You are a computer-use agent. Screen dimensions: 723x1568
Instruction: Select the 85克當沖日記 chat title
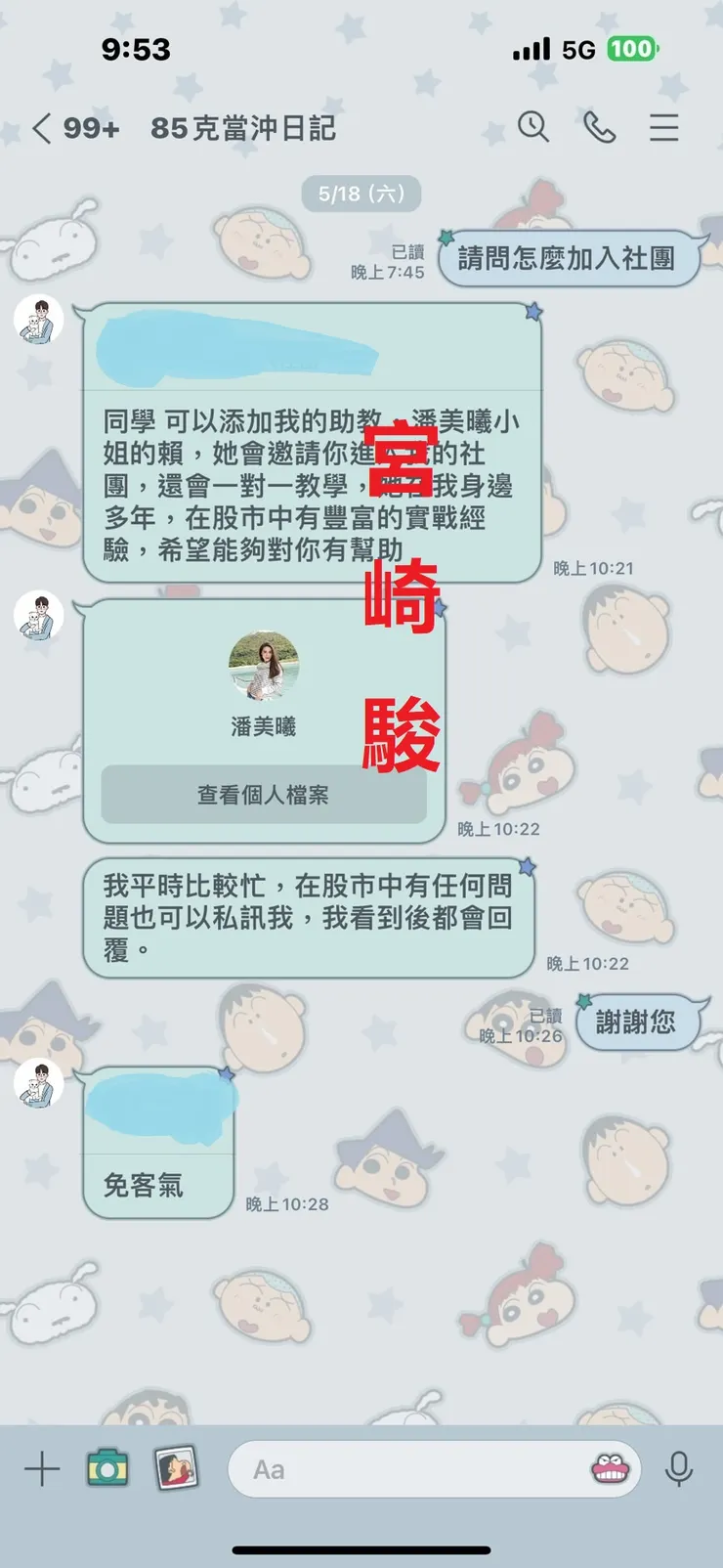tap(243, 127)
